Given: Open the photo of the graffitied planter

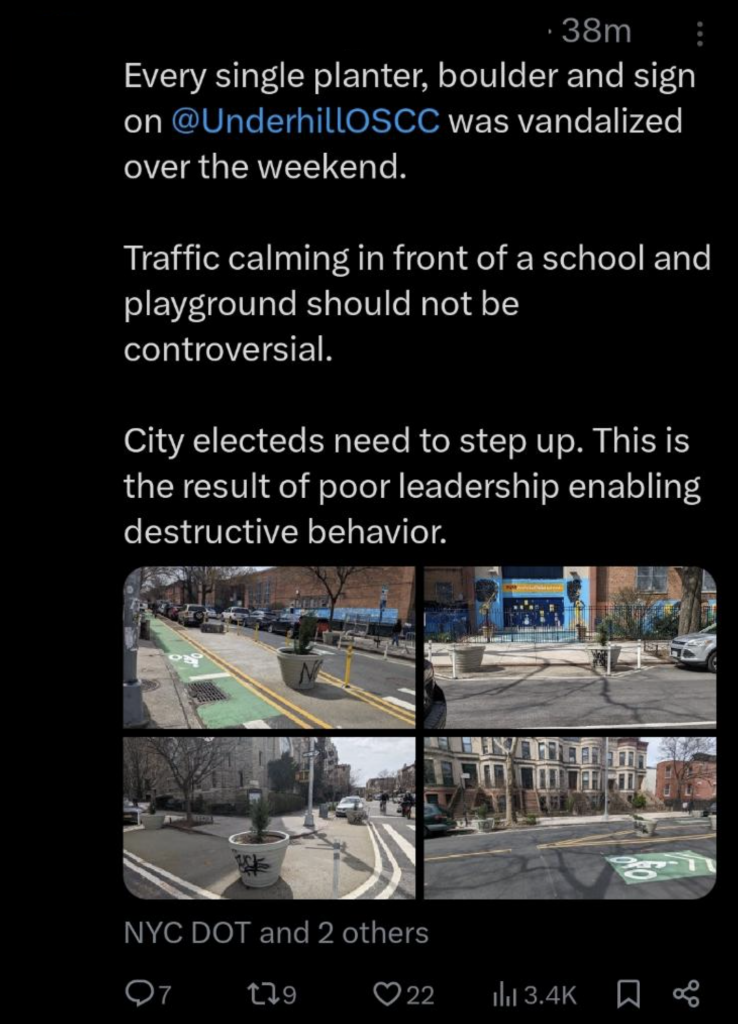Looking at the screenshot, I should point(269,818).
